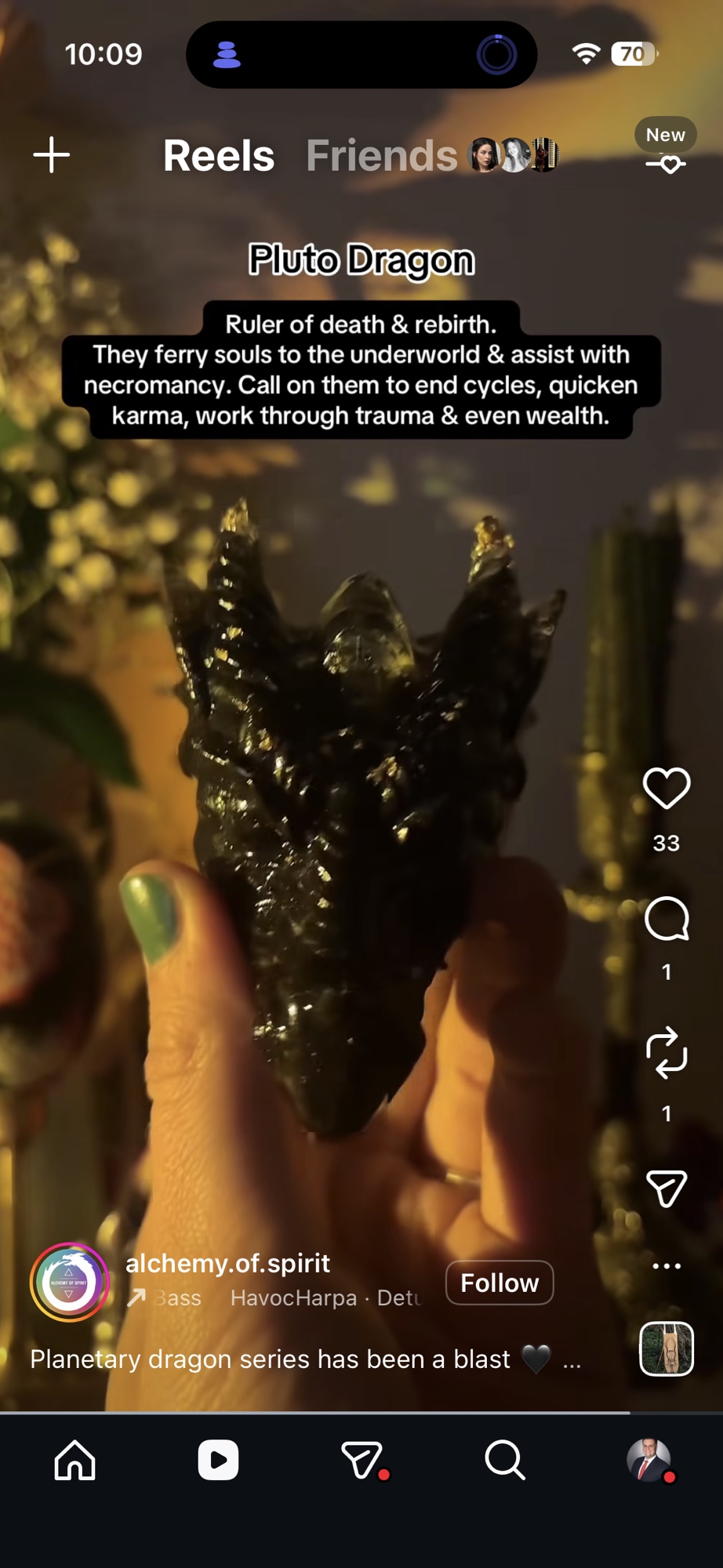Like this Pluto Dragon reel
This screenshot has height=1568, width=723.
point(666,788)
